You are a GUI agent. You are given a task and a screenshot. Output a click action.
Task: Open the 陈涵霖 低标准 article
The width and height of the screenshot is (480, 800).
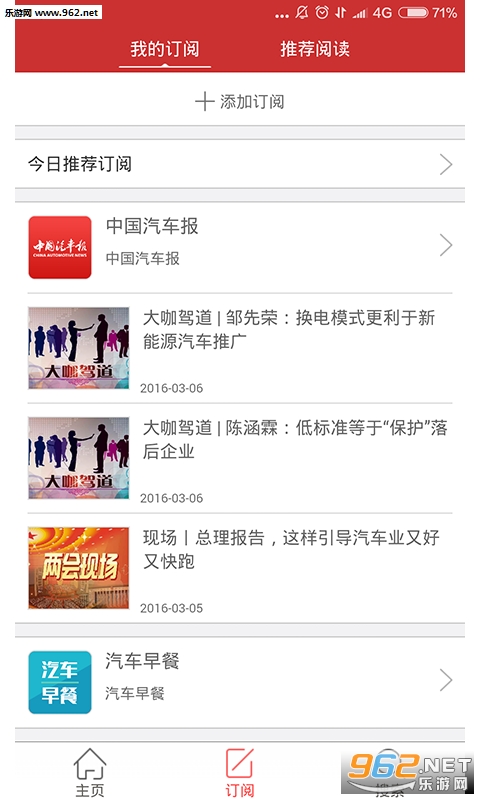click(240, 458)
